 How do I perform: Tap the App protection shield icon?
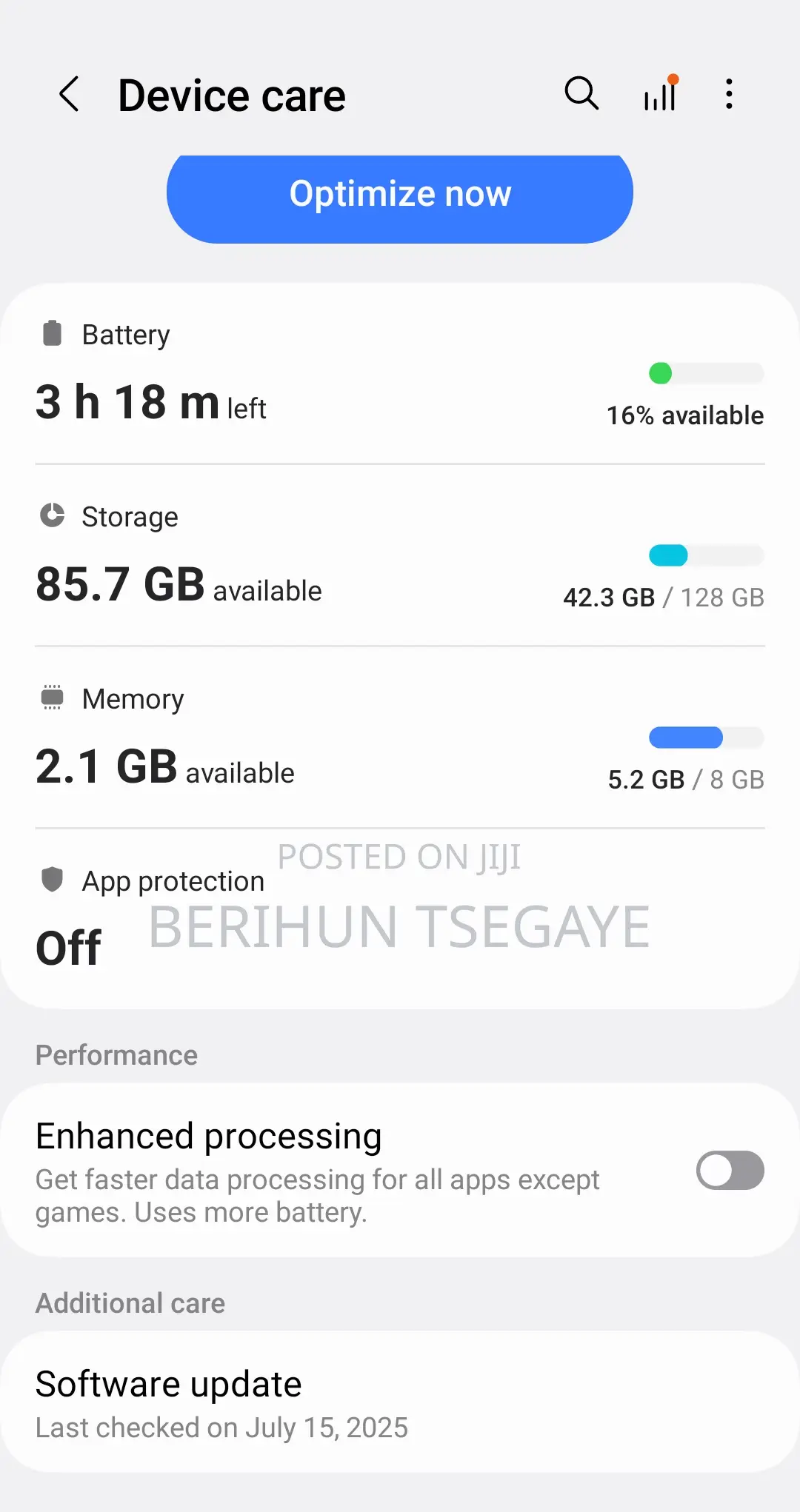[52, 880]
